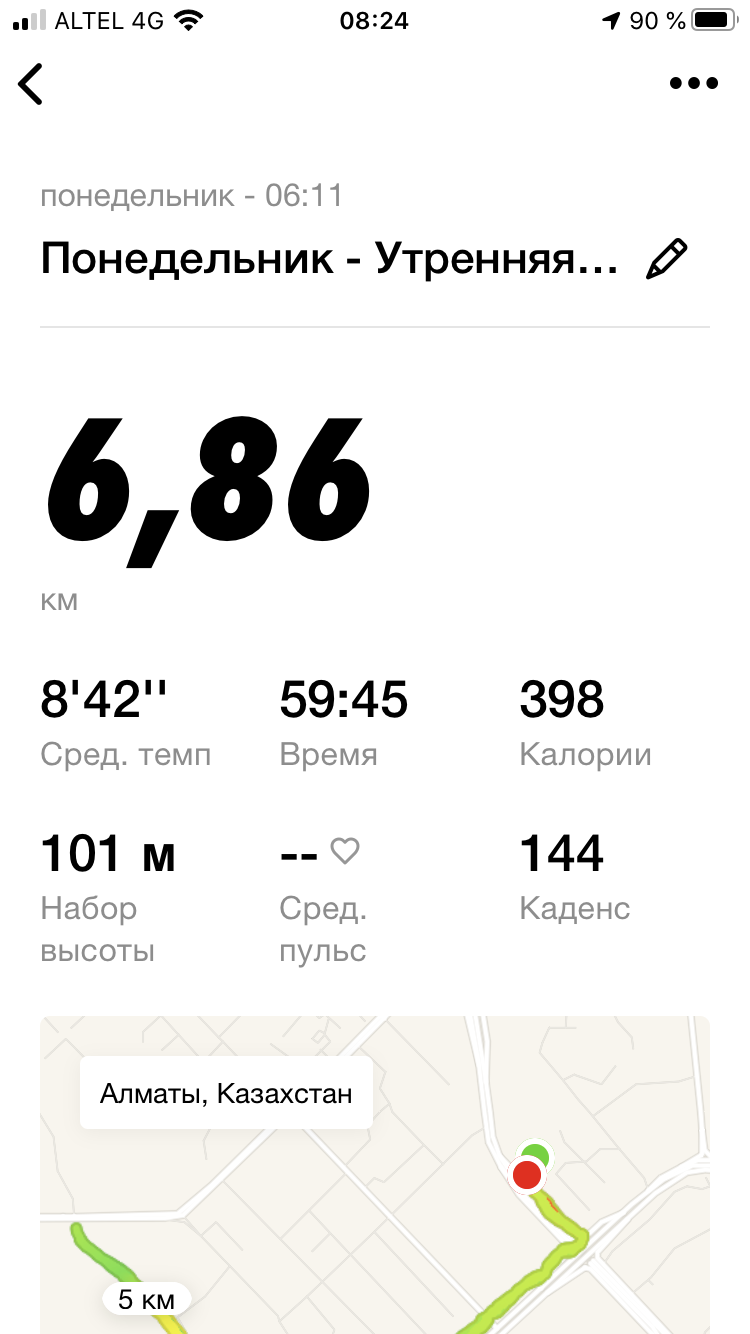Open the three-dots overflow menu
This screenshot has width=750, height=1334.
(x=694, y=84)
